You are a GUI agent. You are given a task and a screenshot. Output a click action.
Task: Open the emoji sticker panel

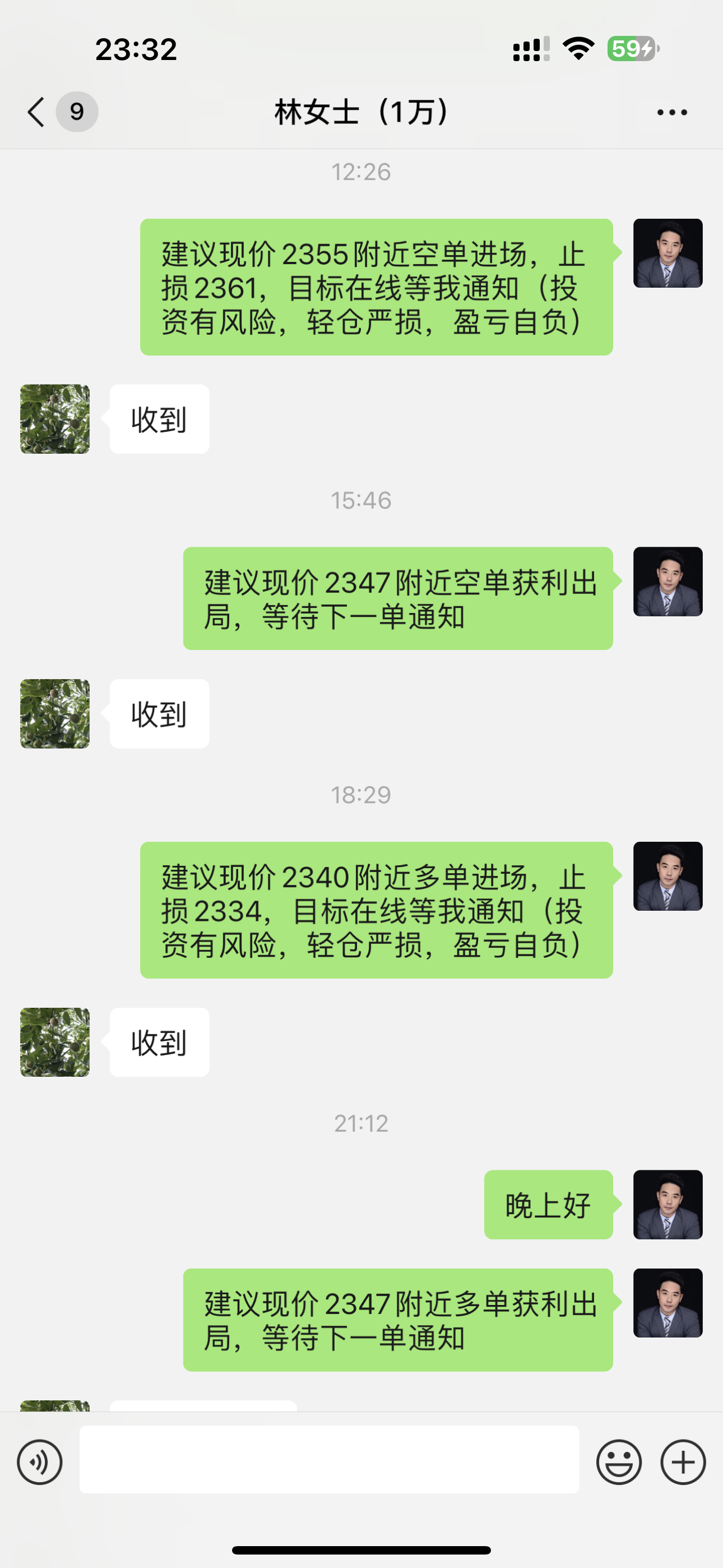click(x=619, y=1462)
